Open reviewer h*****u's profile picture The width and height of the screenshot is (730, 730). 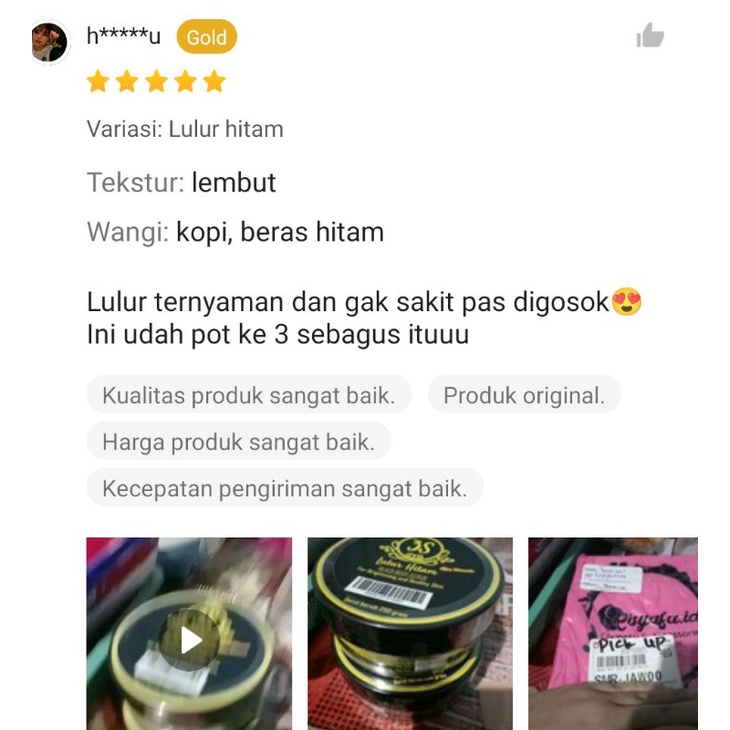pyautogui.click(x=49, y=42)
